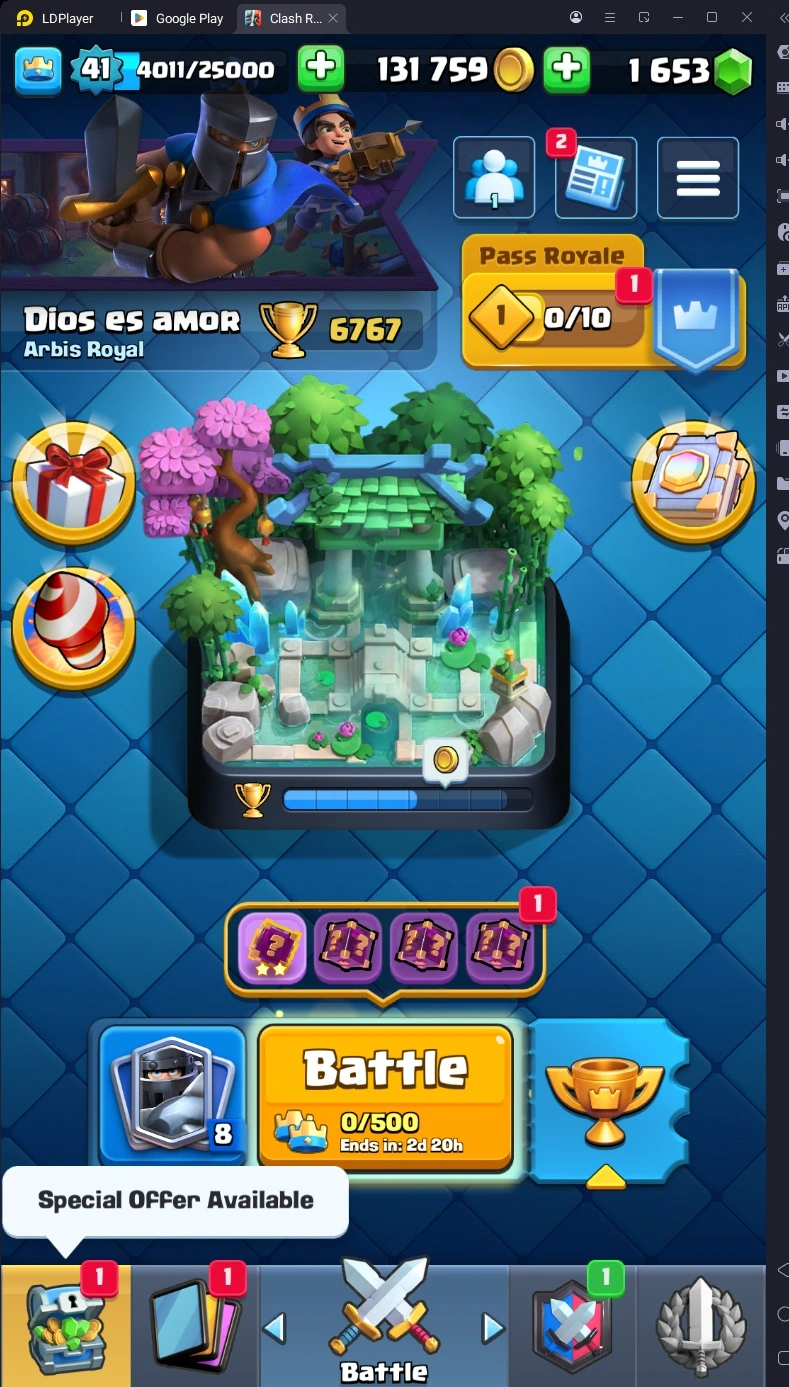Switch to the Clan tab with shield
This screenshot has width=789, height=1387.
pos(572,1326)
